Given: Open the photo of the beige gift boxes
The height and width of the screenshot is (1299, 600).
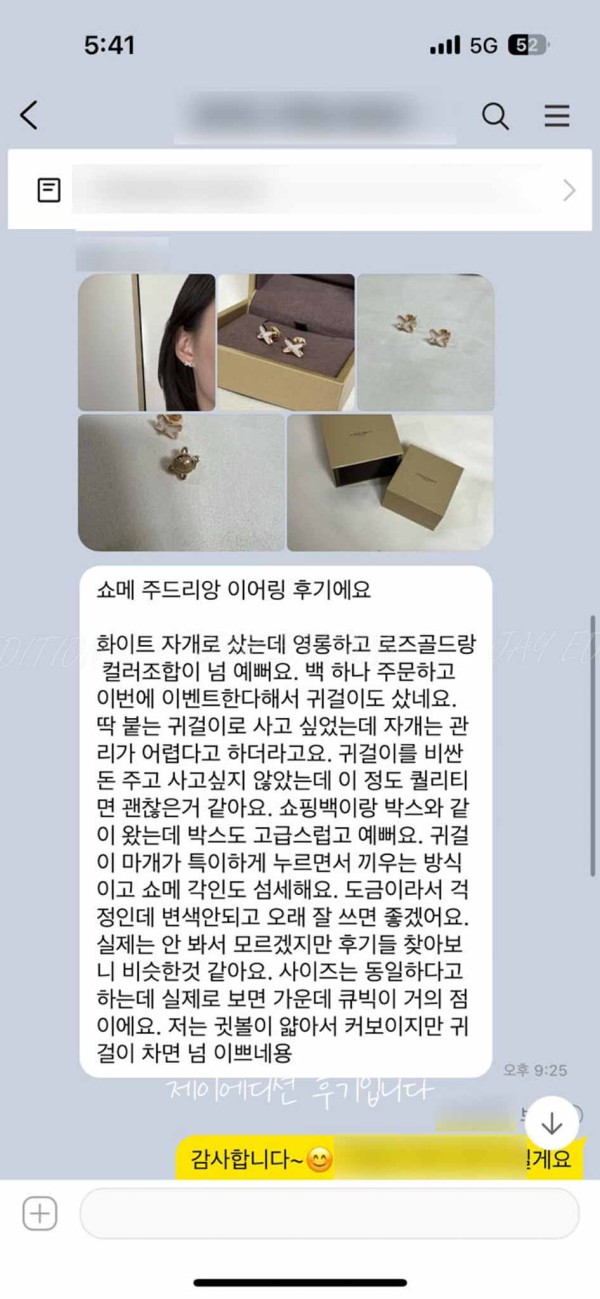Looking at the screenshot, I should coord(390,482).
